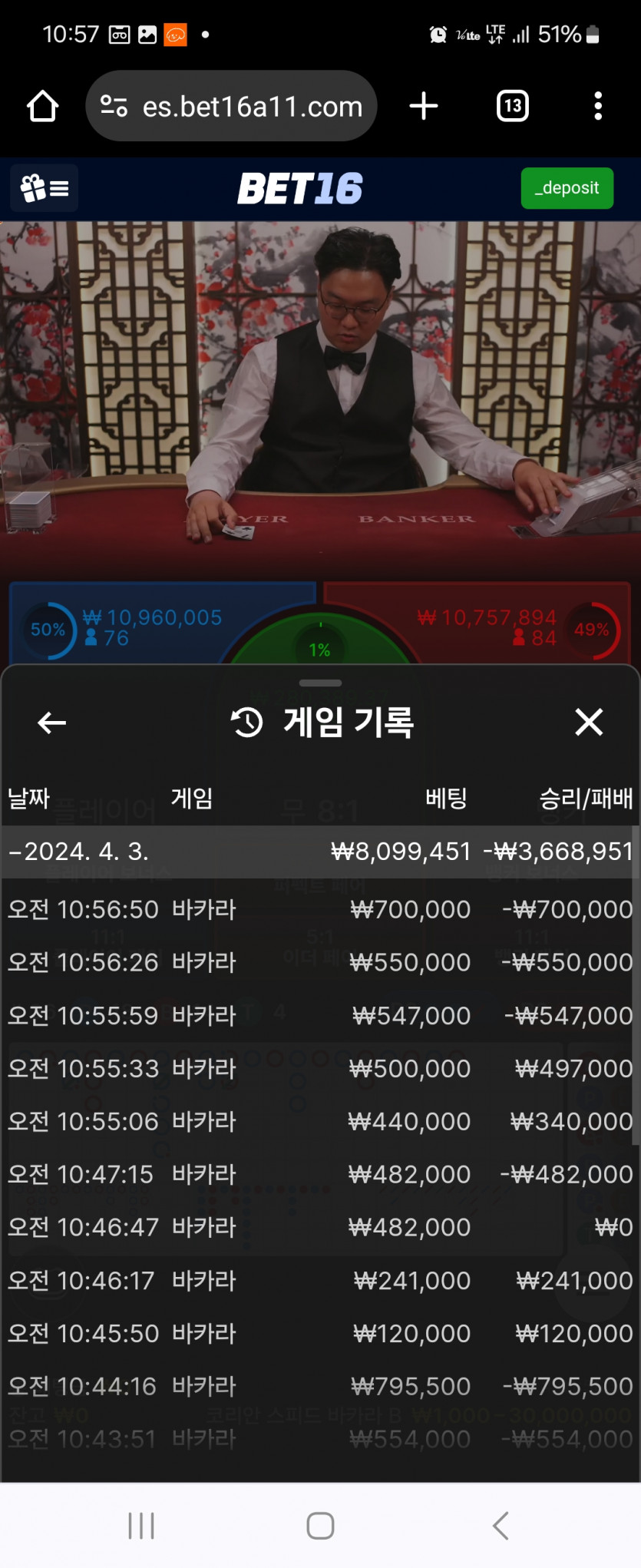The image size is (641, 1568).
Task: Open a new browser tab
Action: pyautogui.click(x=424, y=106)
